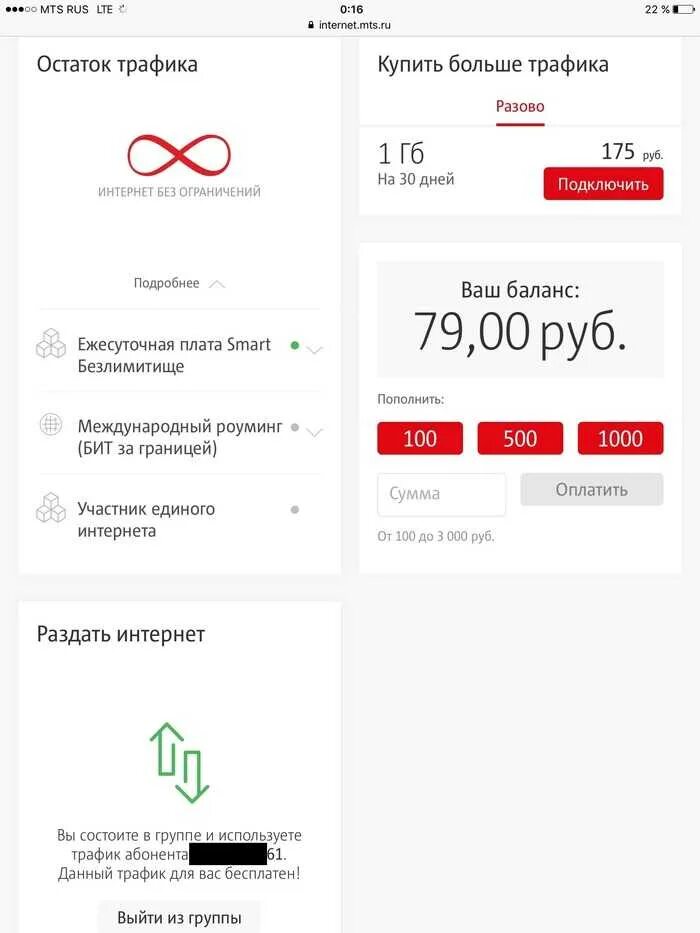Collapse the Подробнее details section

(179, 284)
